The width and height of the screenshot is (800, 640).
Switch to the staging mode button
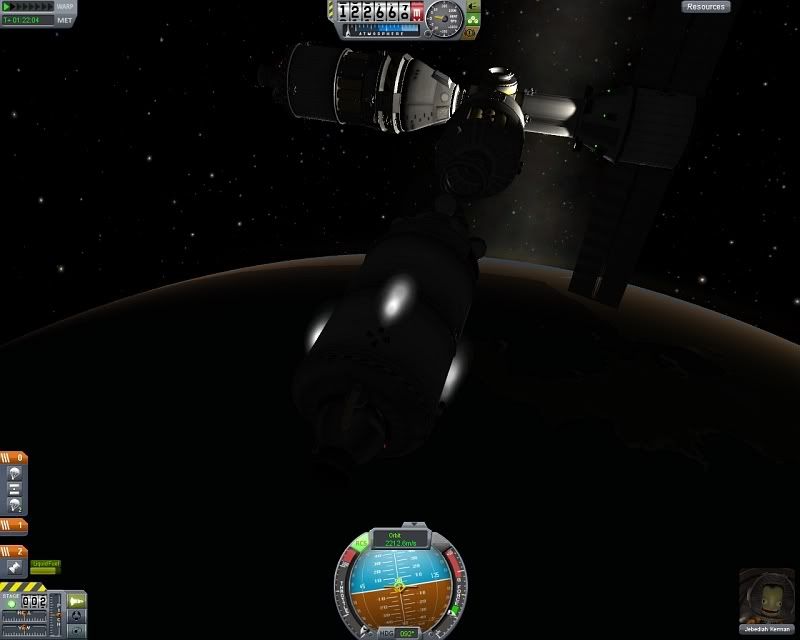[76, 601]
